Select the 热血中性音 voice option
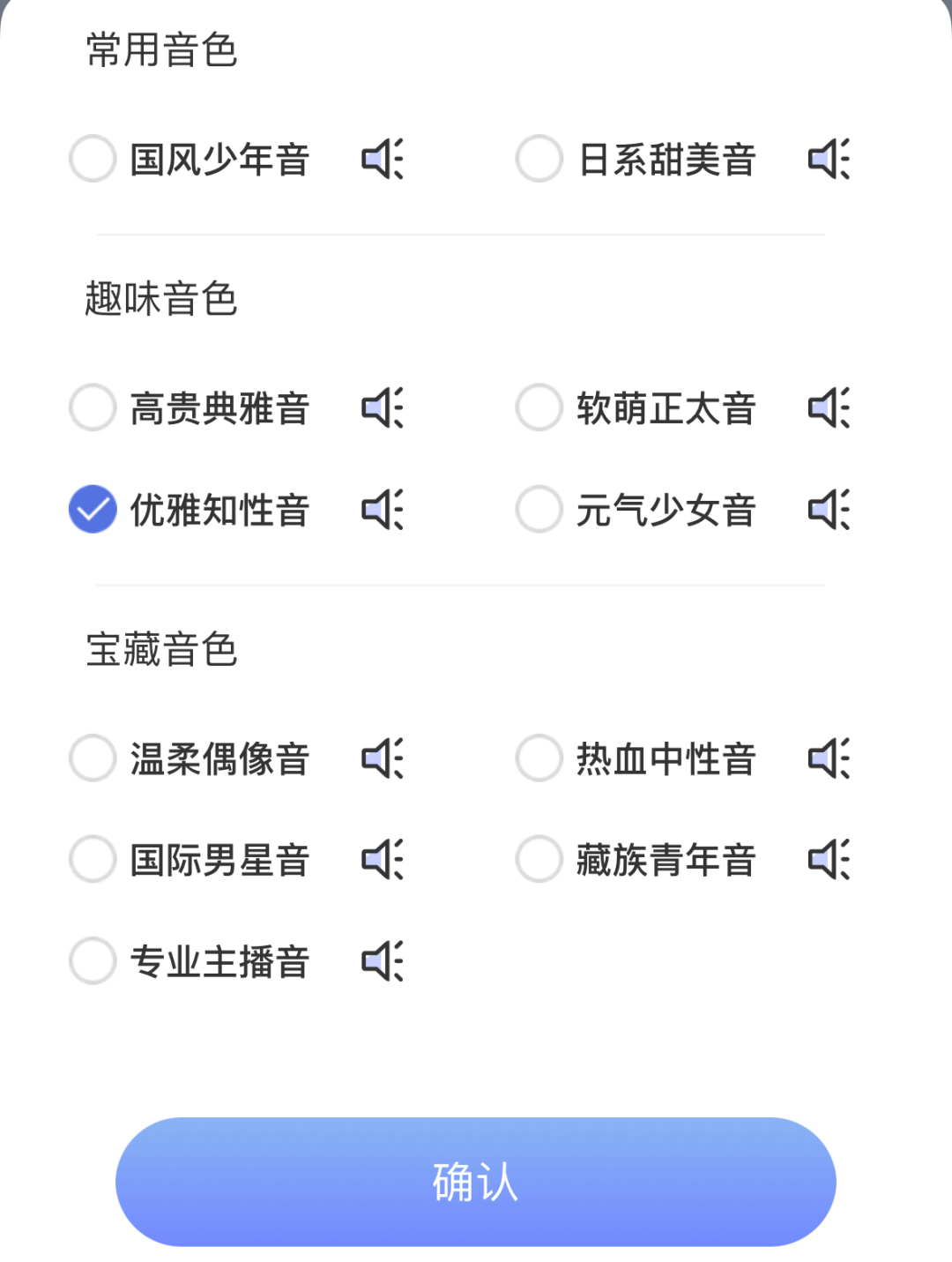952x1262 pixels. (538, 758)
